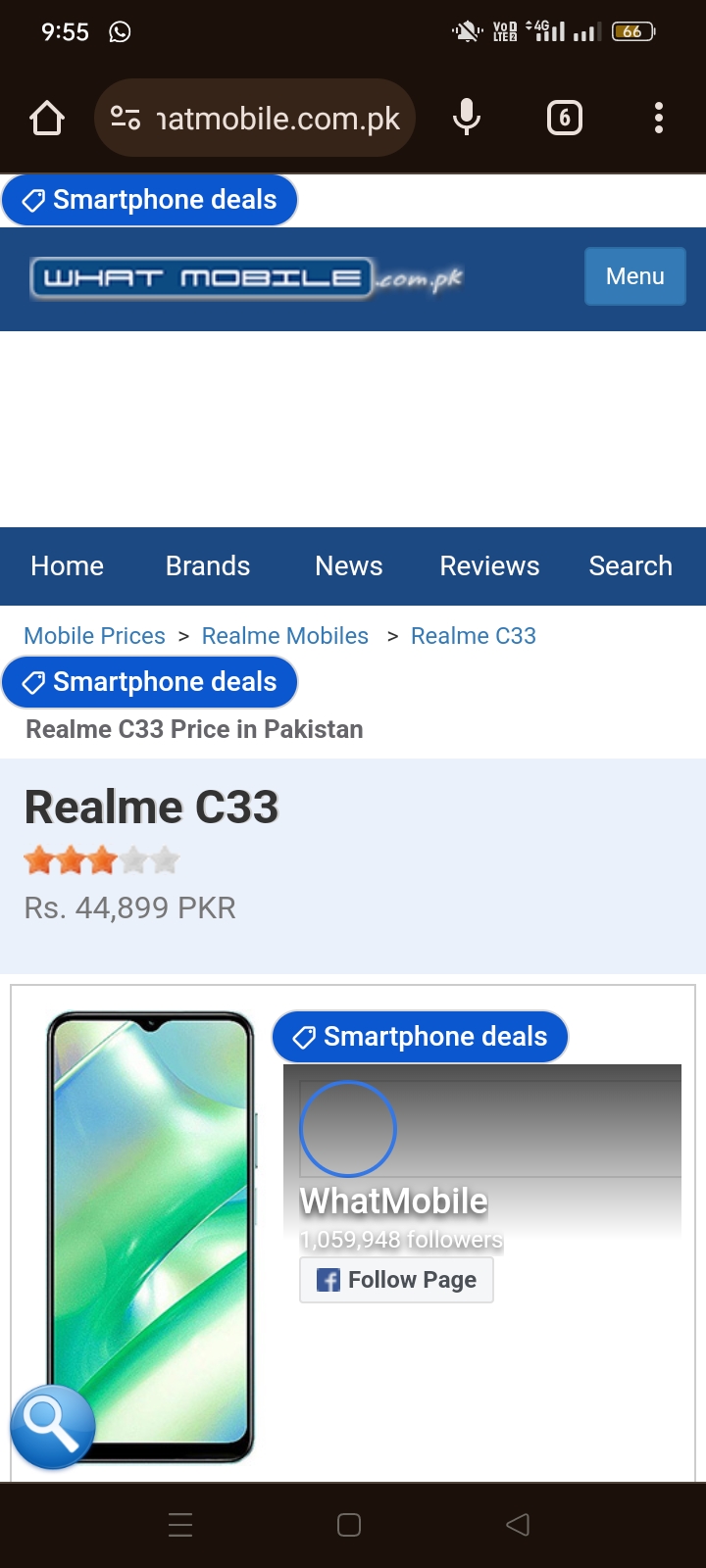Switch to the News section

click(348, 566)
